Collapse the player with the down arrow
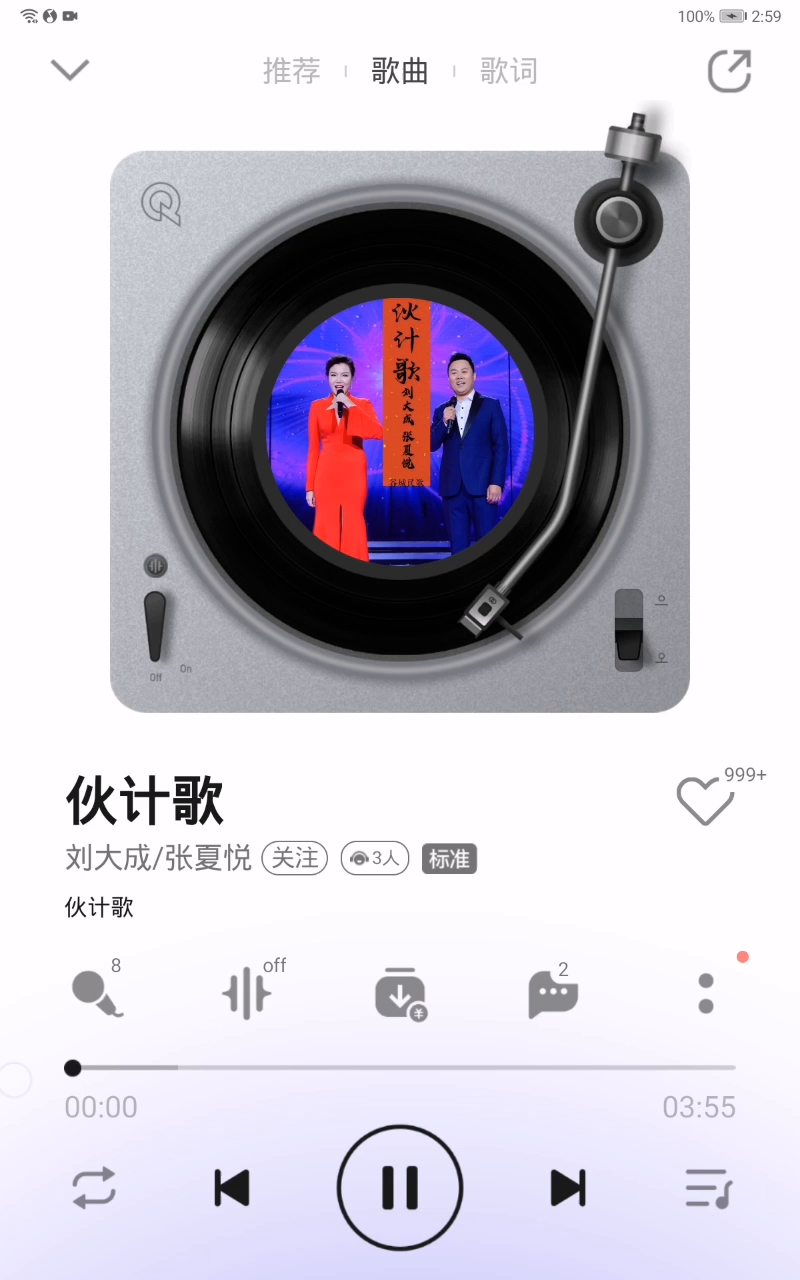 coord(70,70)
